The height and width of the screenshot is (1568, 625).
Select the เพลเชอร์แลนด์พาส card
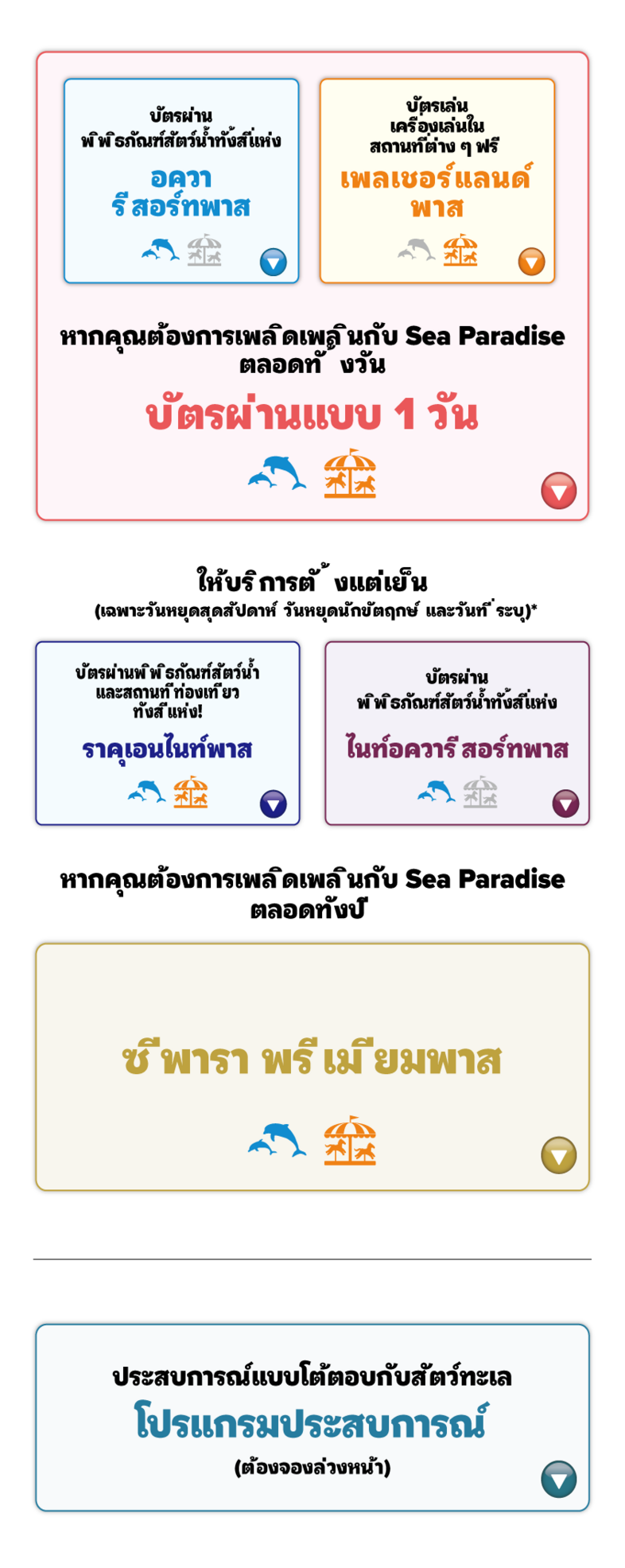pyautogui.click(x=437, y=181)
